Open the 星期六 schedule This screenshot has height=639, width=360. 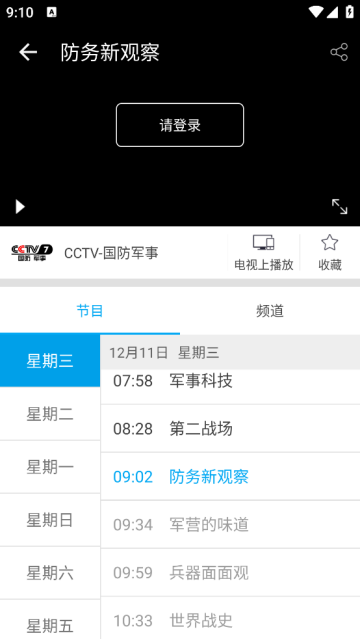click(x=50, y=573)
